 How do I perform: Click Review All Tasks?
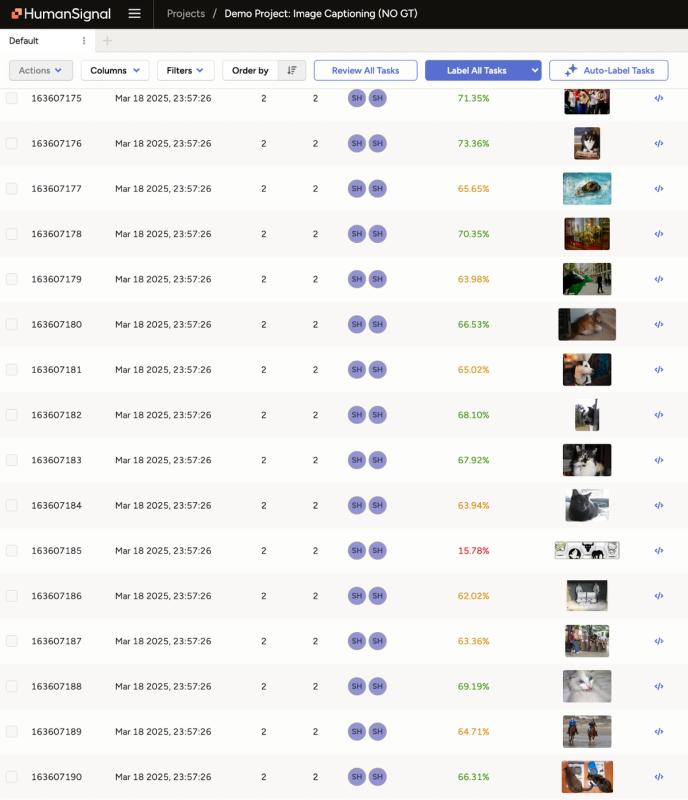coord(365,71)
